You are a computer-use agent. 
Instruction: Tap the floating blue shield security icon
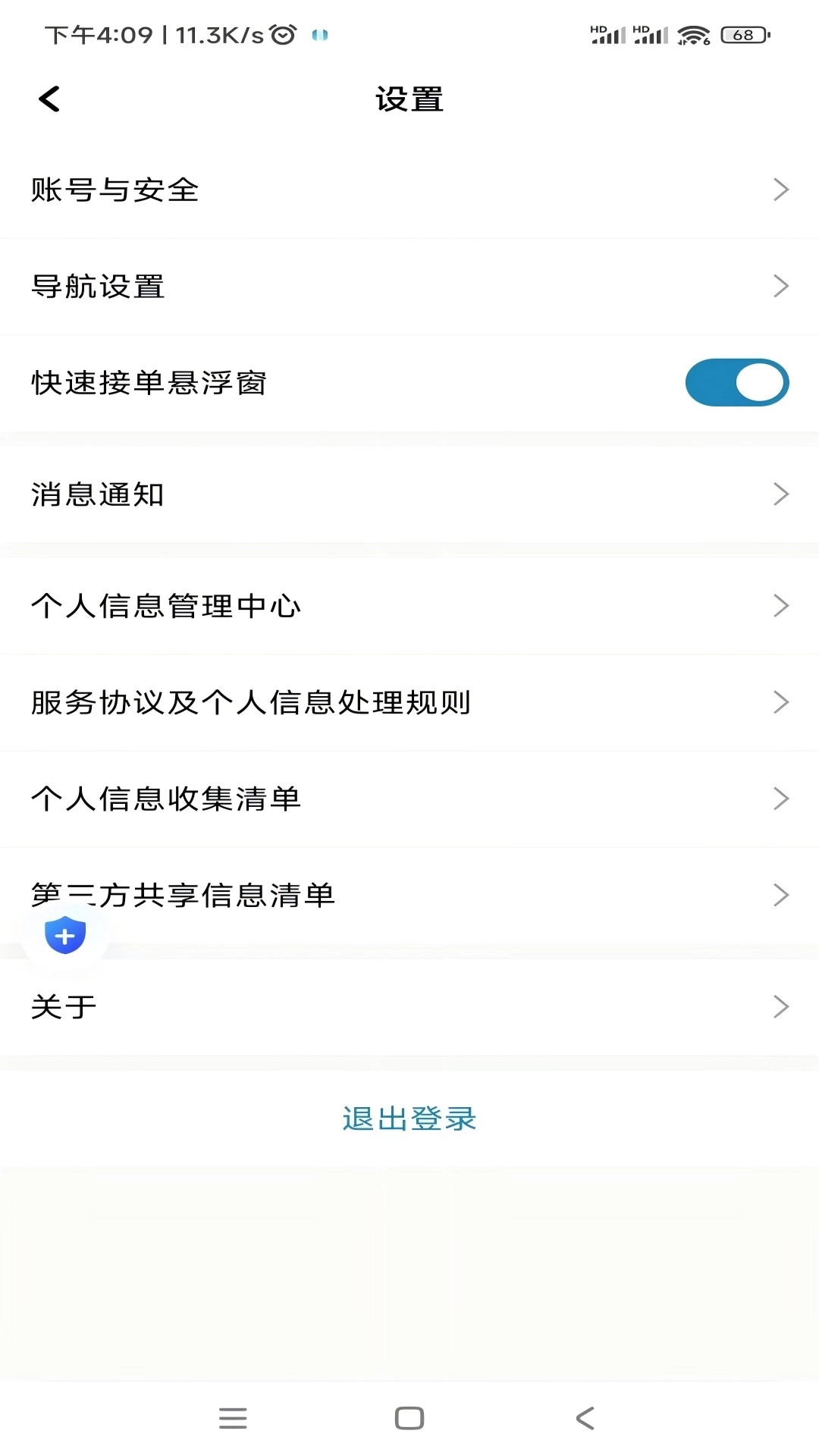[65, 934]
